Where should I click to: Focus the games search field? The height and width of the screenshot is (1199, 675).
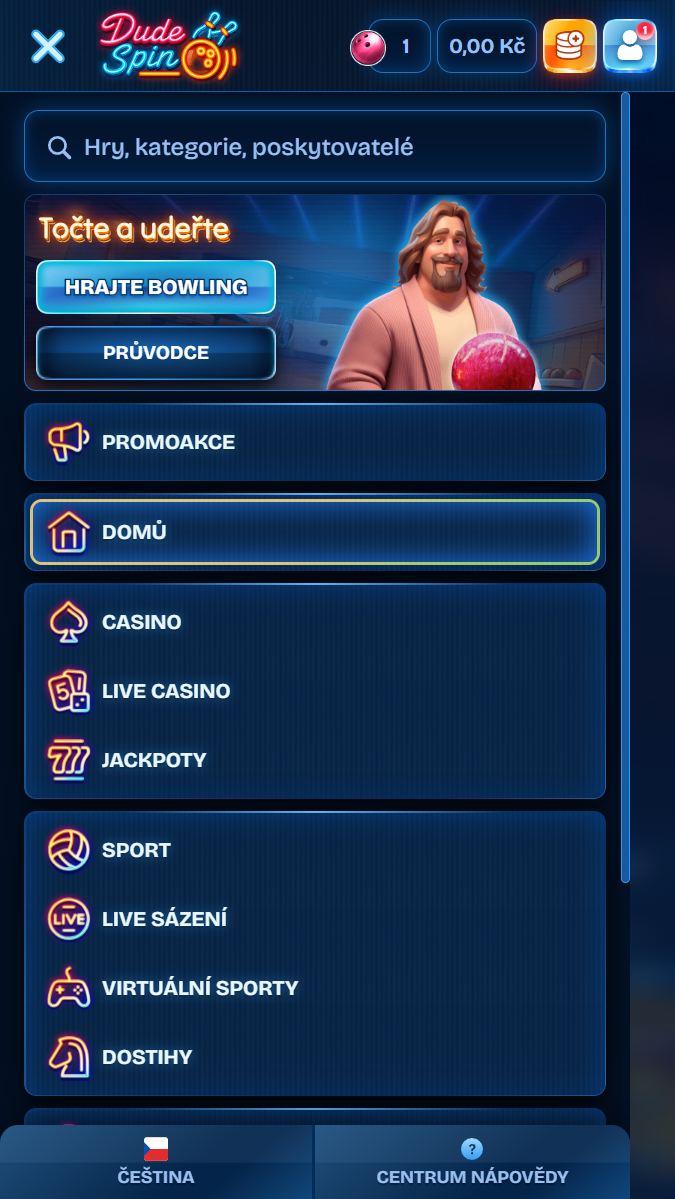click(315, 147)
